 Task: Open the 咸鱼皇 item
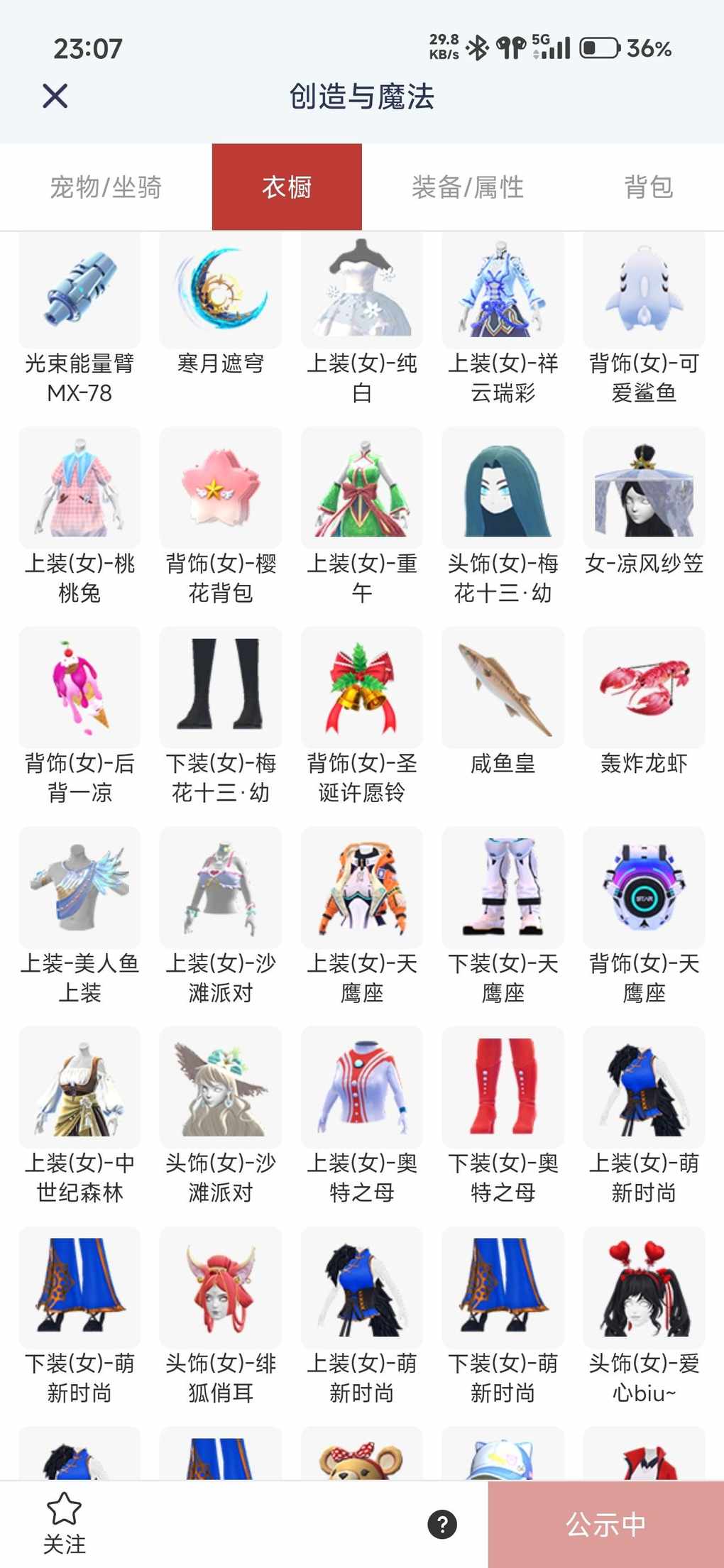coord(503,689)
